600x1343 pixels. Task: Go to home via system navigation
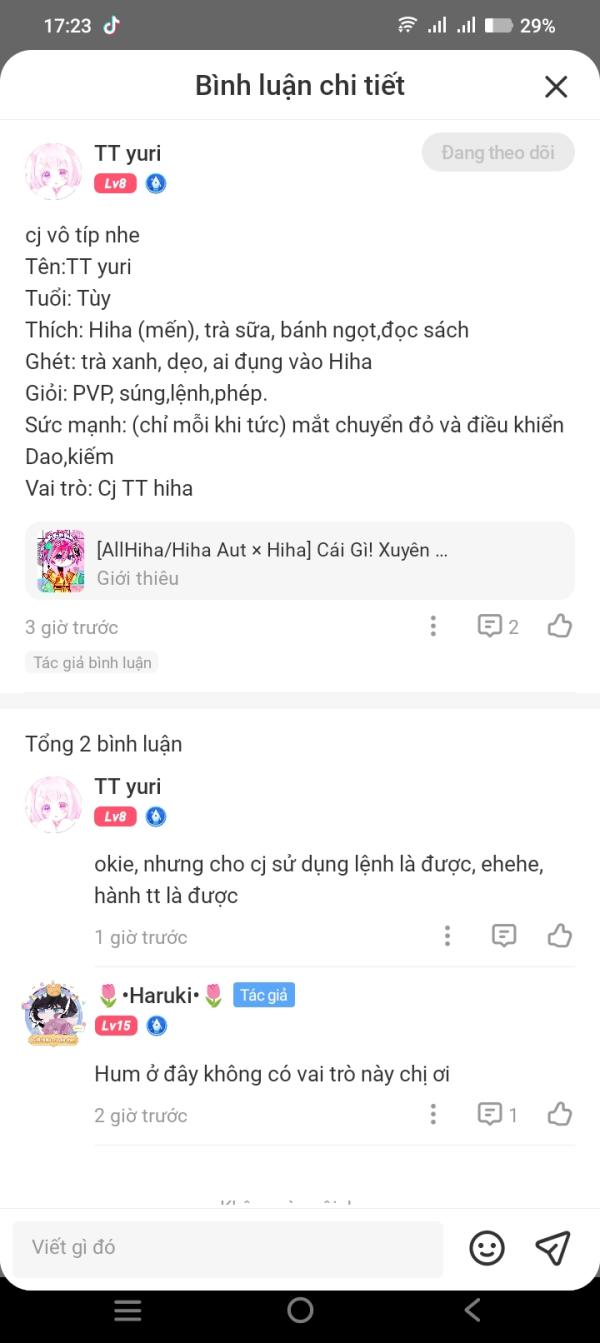pos(300,1310)
